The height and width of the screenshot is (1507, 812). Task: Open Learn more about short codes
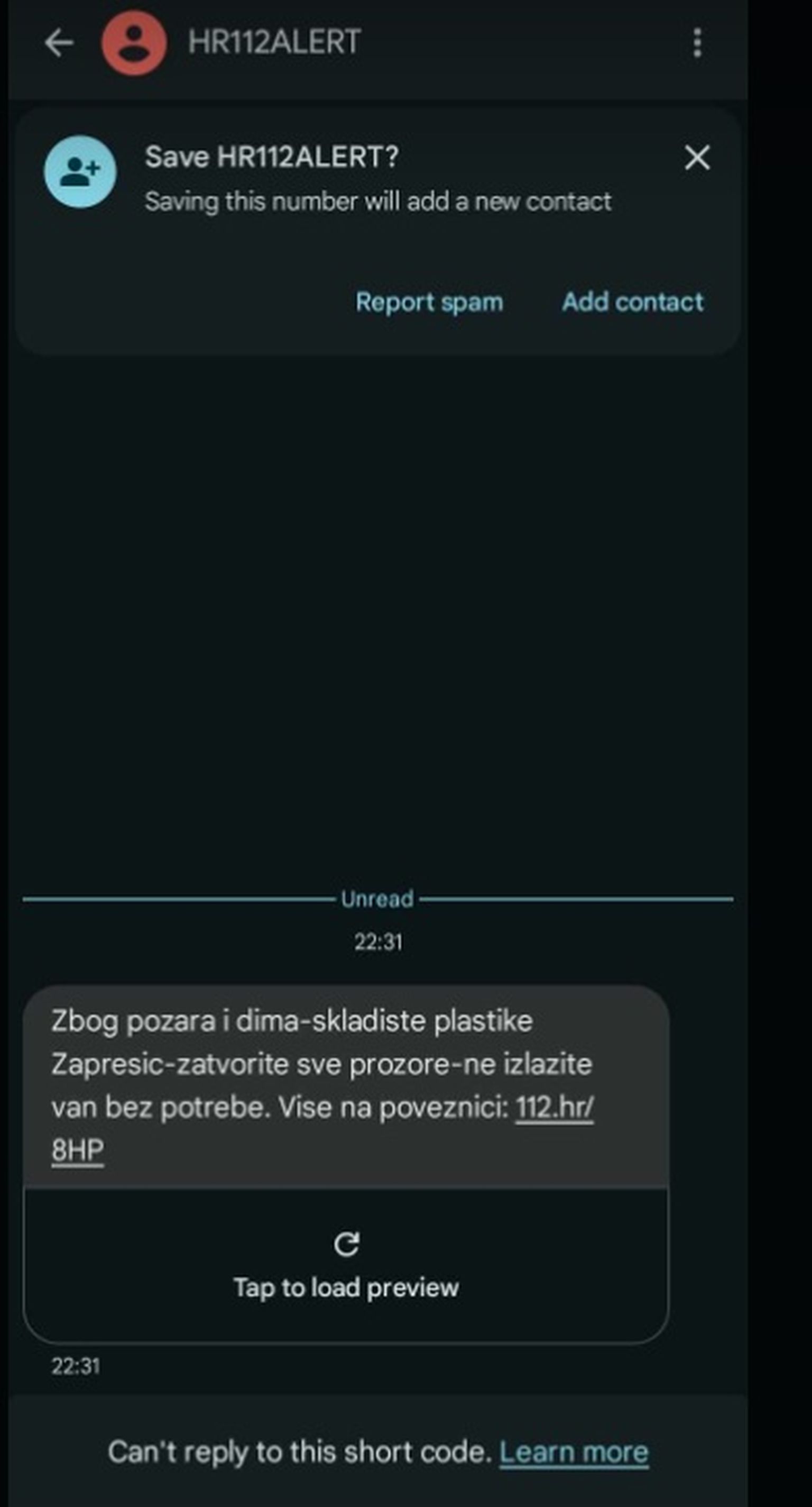(574, 1453)
